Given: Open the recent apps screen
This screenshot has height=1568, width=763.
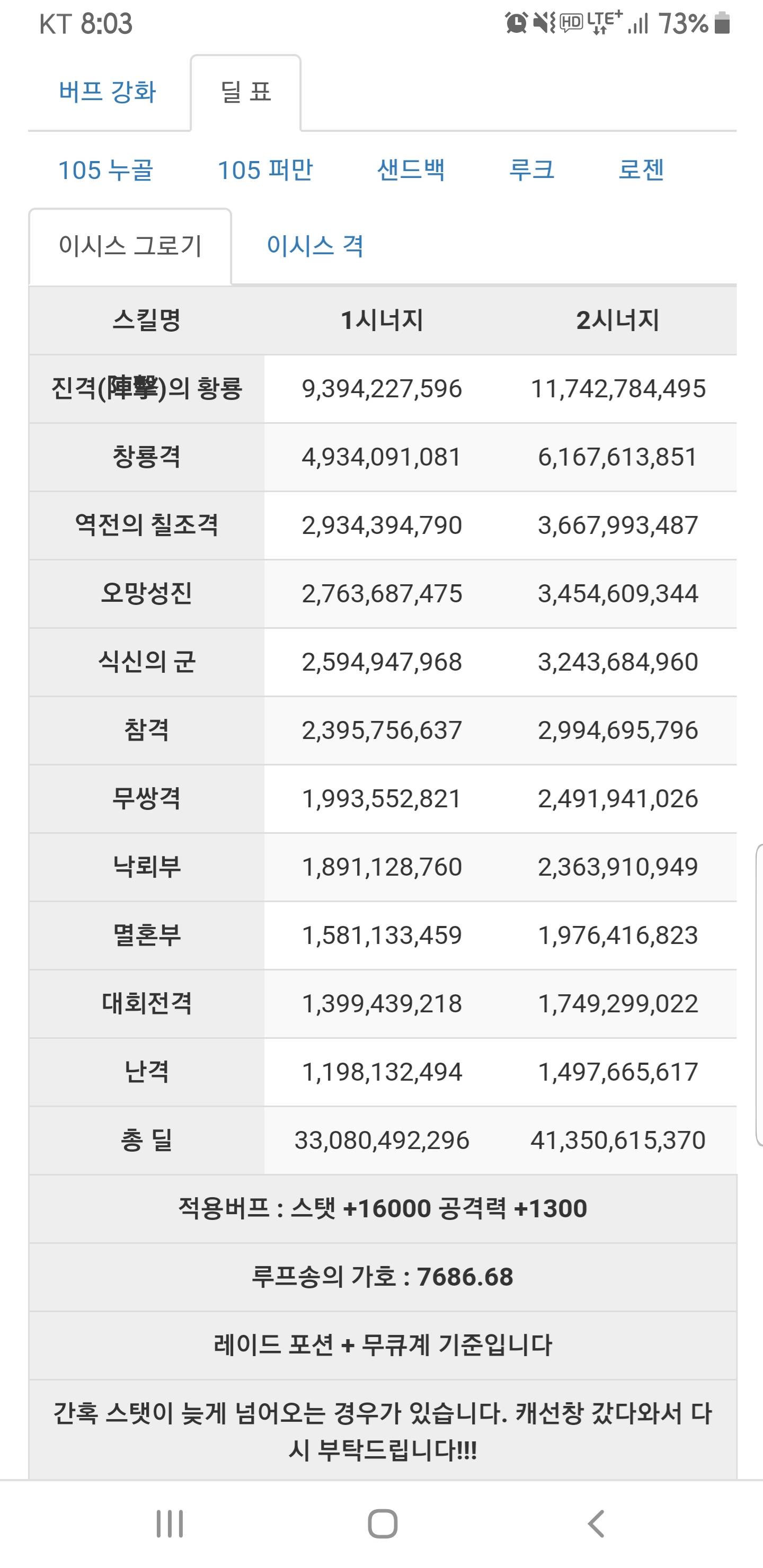Looking at the screenshot, I should click(x=169, y=1524).
